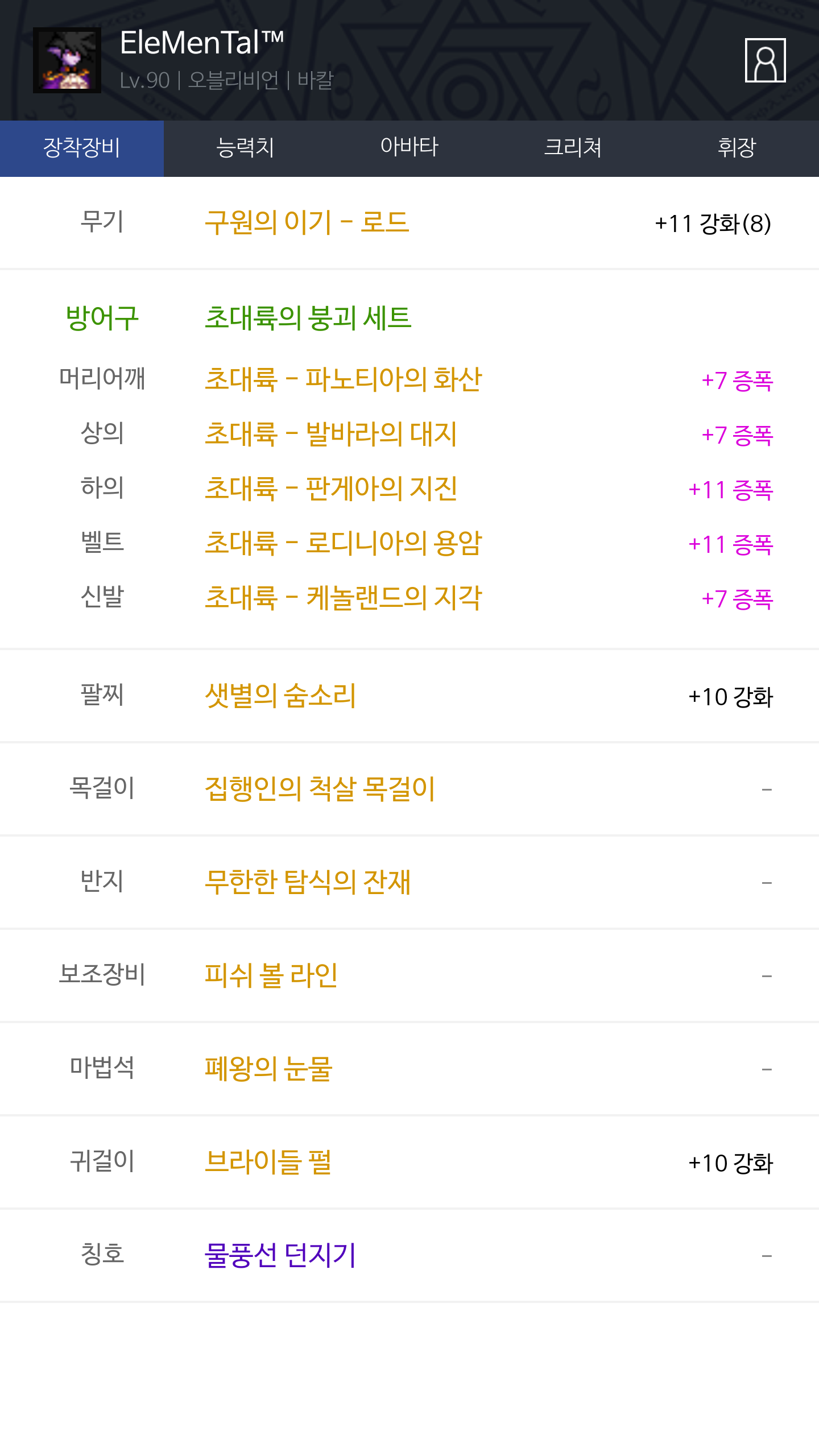
Task: Open 초대륙 - 로디니아의 용암 item
Action: click(x=343, y=543)
